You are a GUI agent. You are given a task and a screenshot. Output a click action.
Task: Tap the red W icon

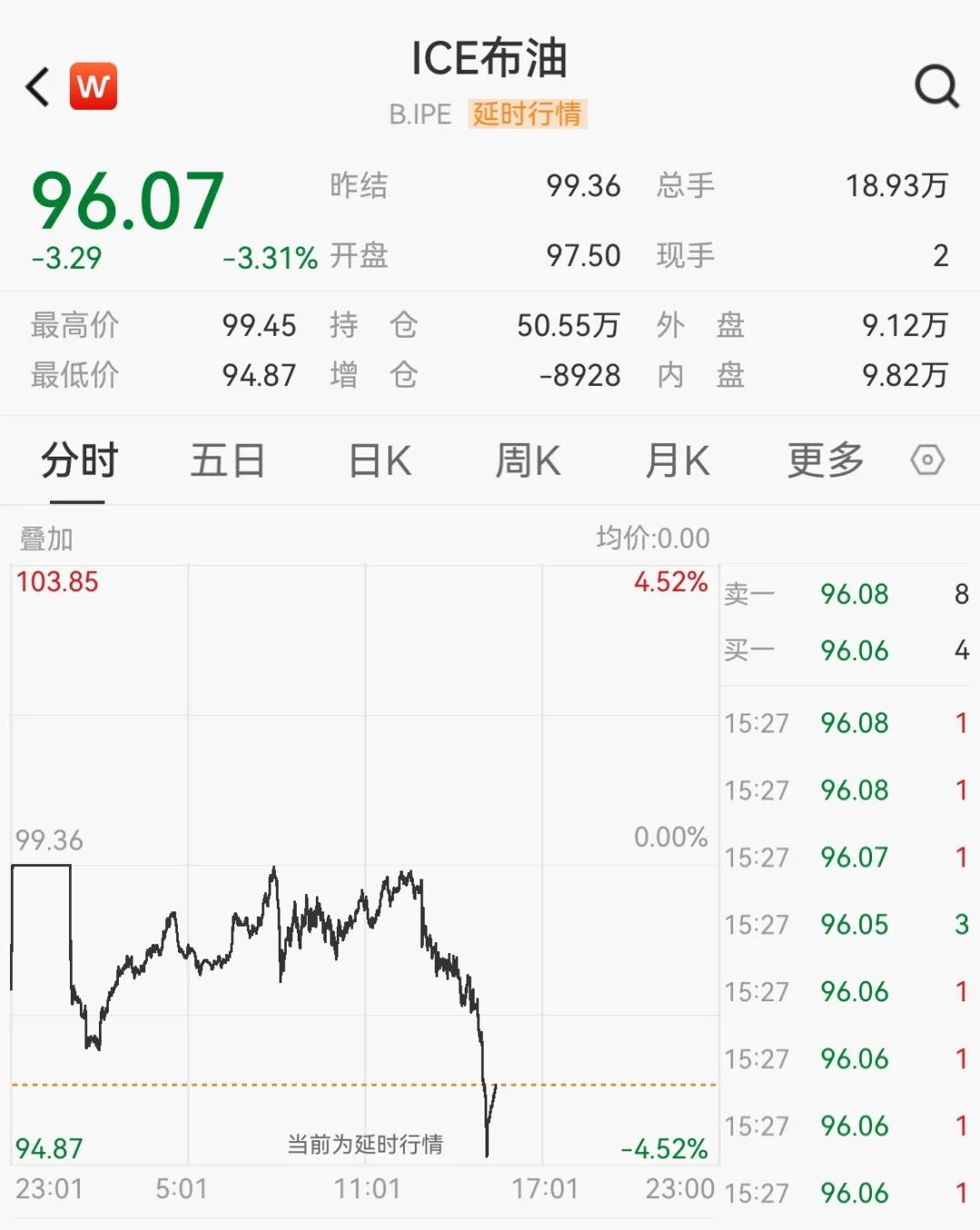93,86
